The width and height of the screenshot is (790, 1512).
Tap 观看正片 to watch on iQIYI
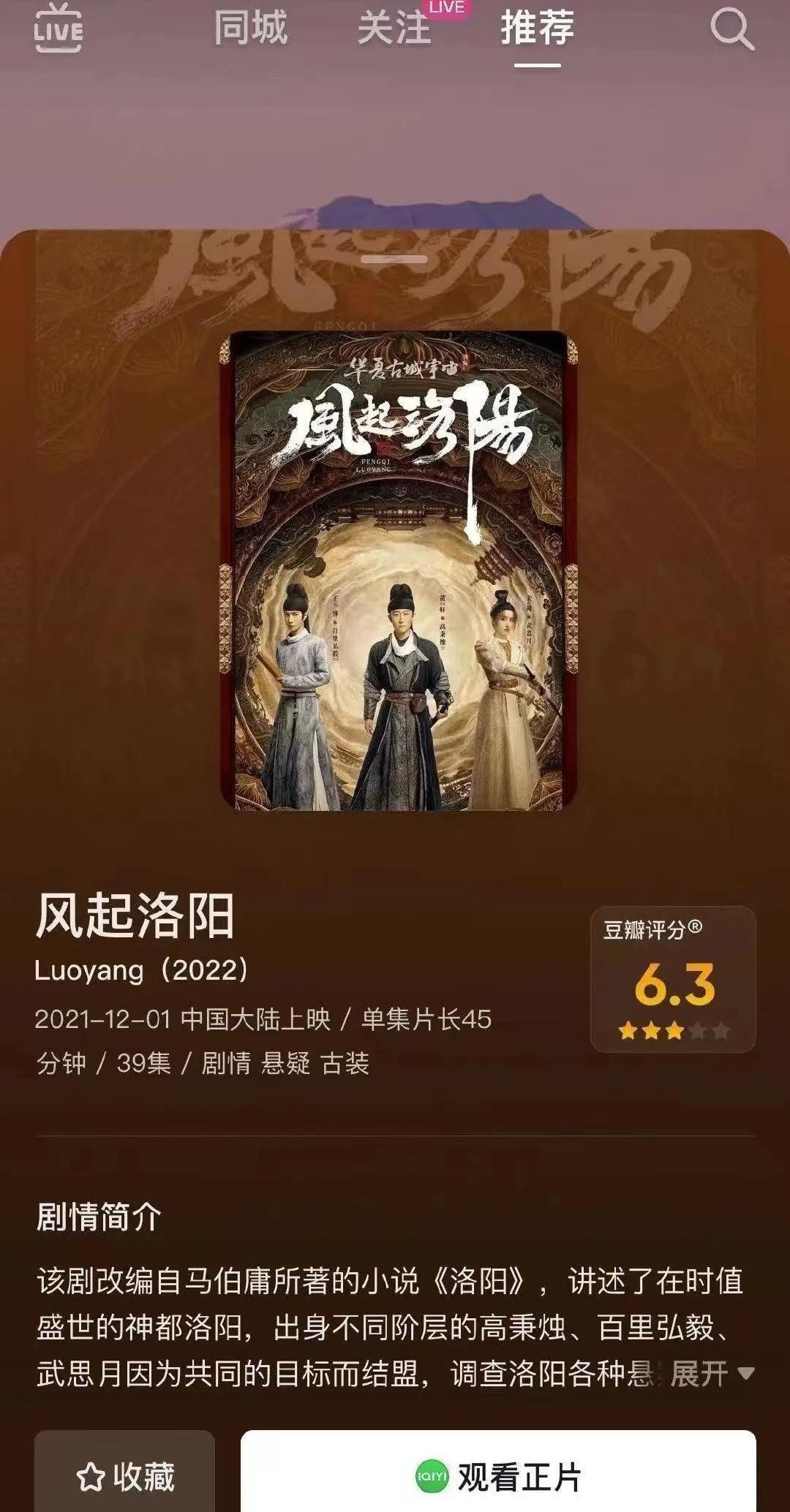(498, 1476)
